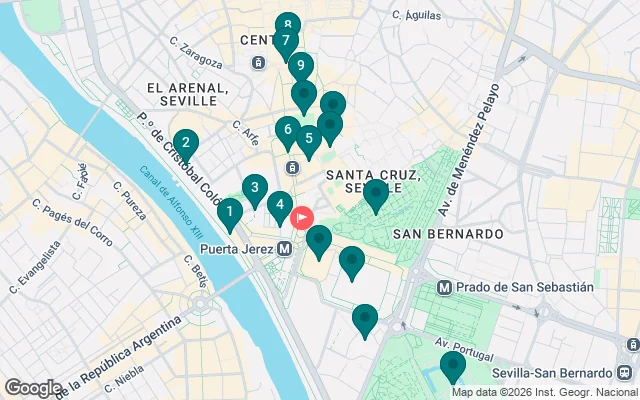
Task: Open map pin number 5
Action: (x=308, y=138)
